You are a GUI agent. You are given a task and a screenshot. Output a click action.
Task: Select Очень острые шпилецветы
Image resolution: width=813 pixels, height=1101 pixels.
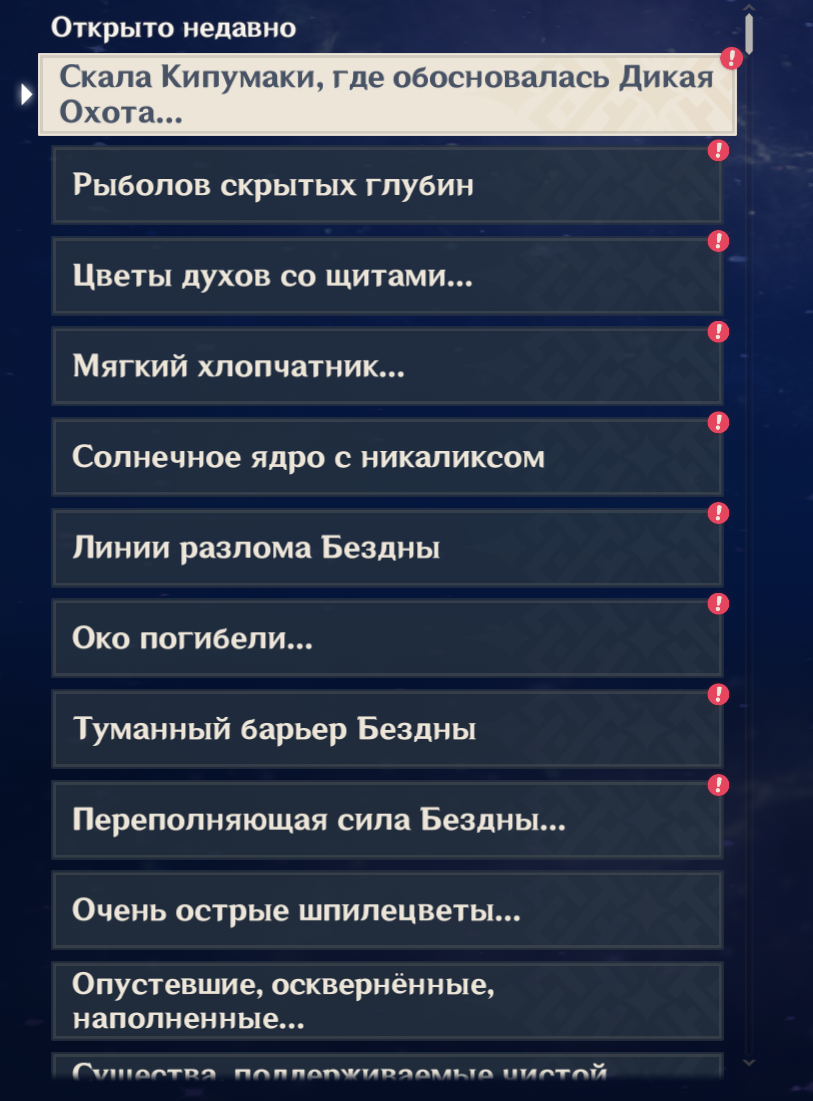tap(387, 911)
